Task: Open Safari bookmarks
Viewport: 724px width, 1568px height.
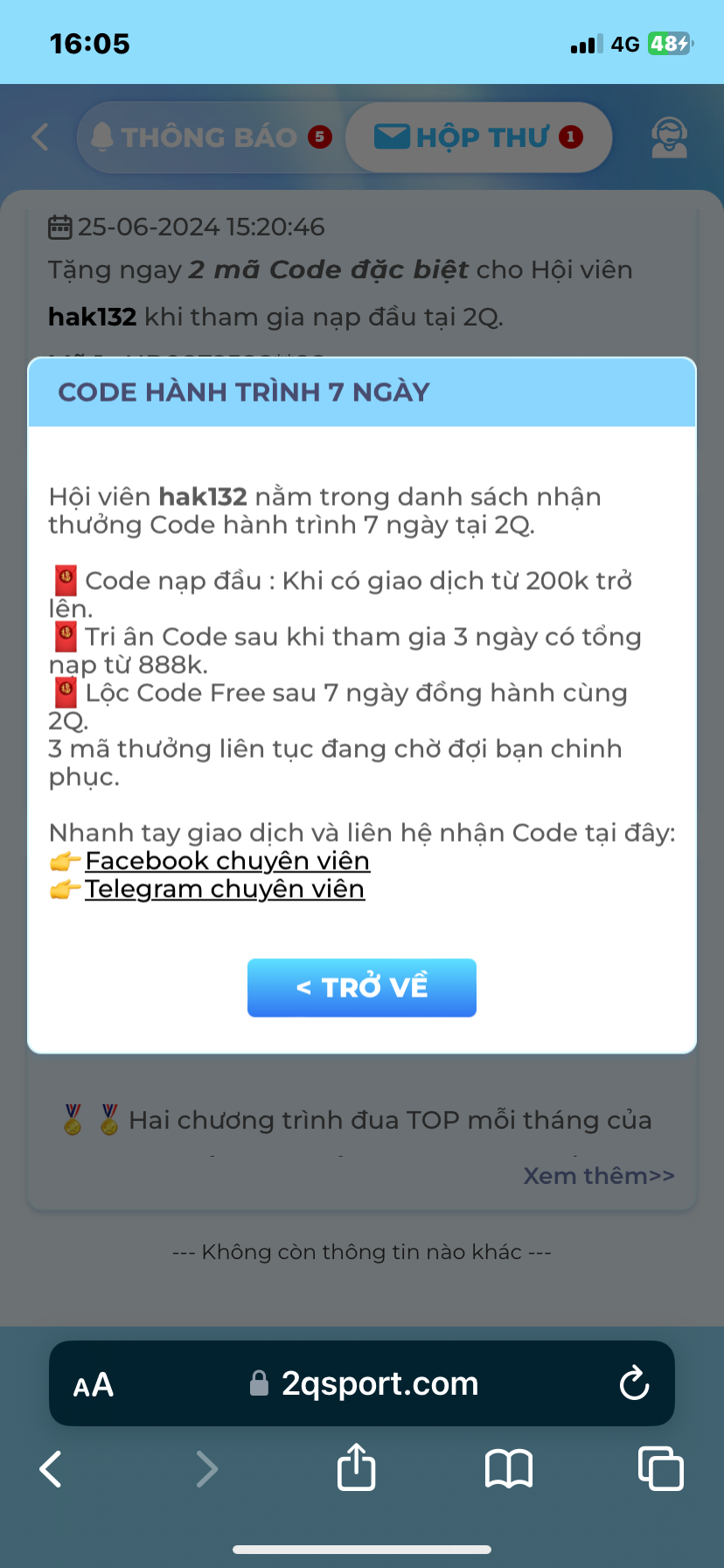Action: point(509,1468)
